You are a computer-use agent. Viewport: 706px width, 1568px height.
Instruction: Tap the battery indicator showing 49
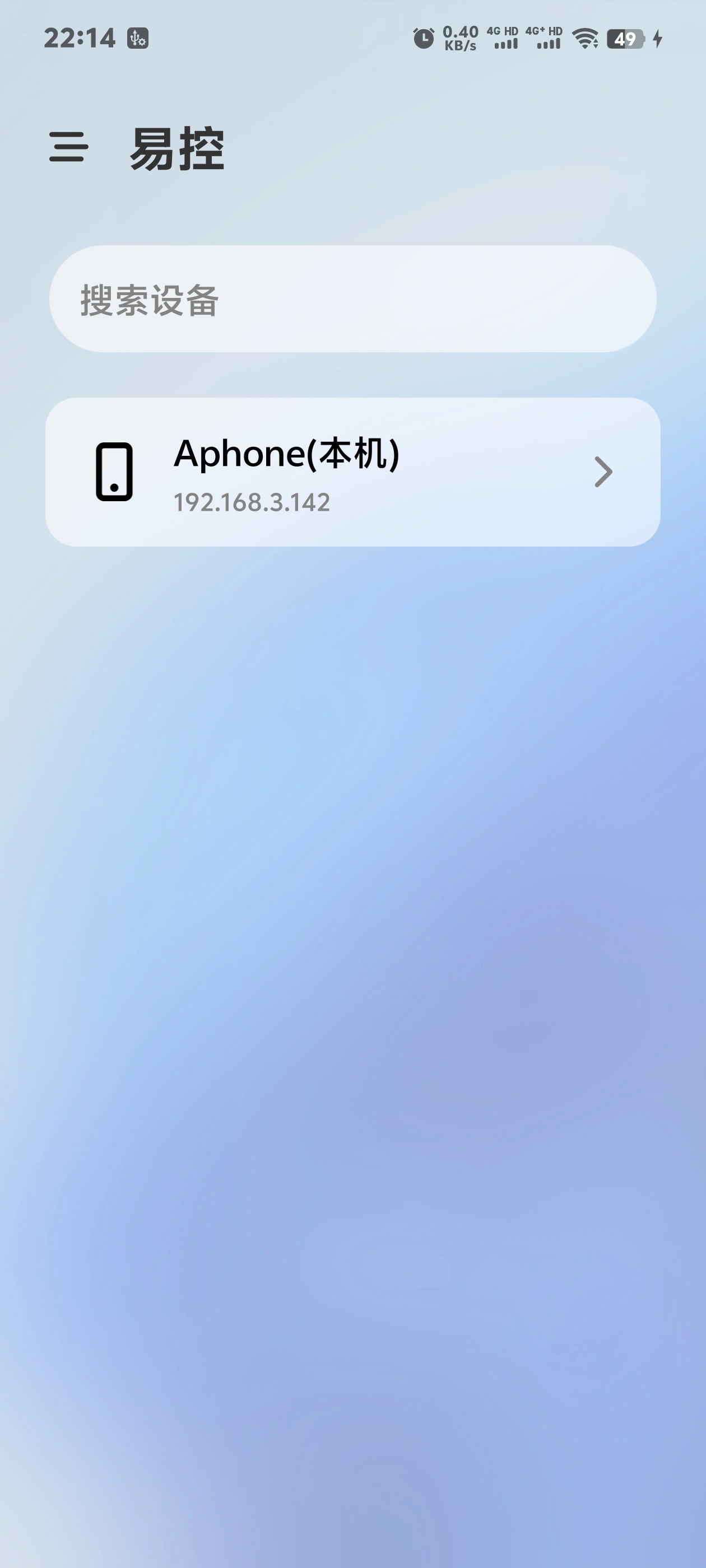click(625, 38)
